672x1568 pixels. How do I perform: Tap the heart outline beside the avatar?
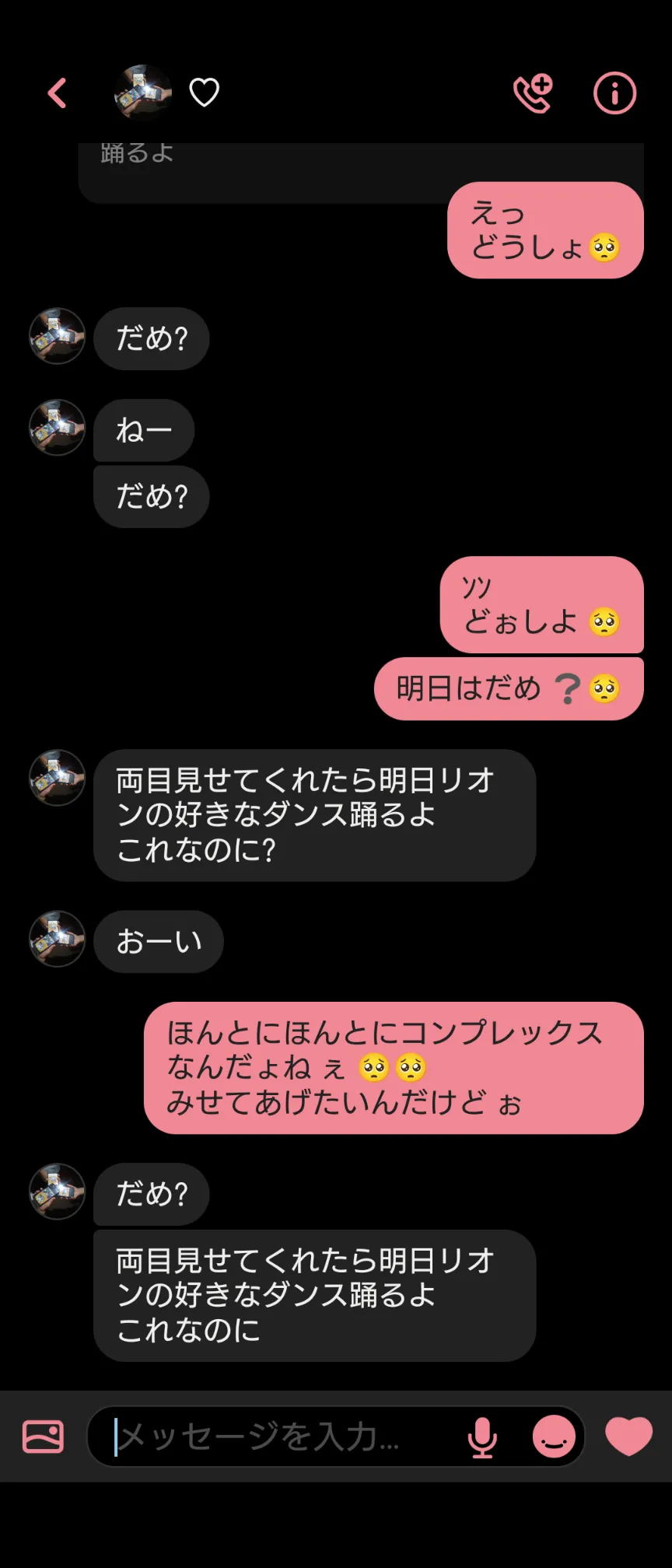coord(205,93)
